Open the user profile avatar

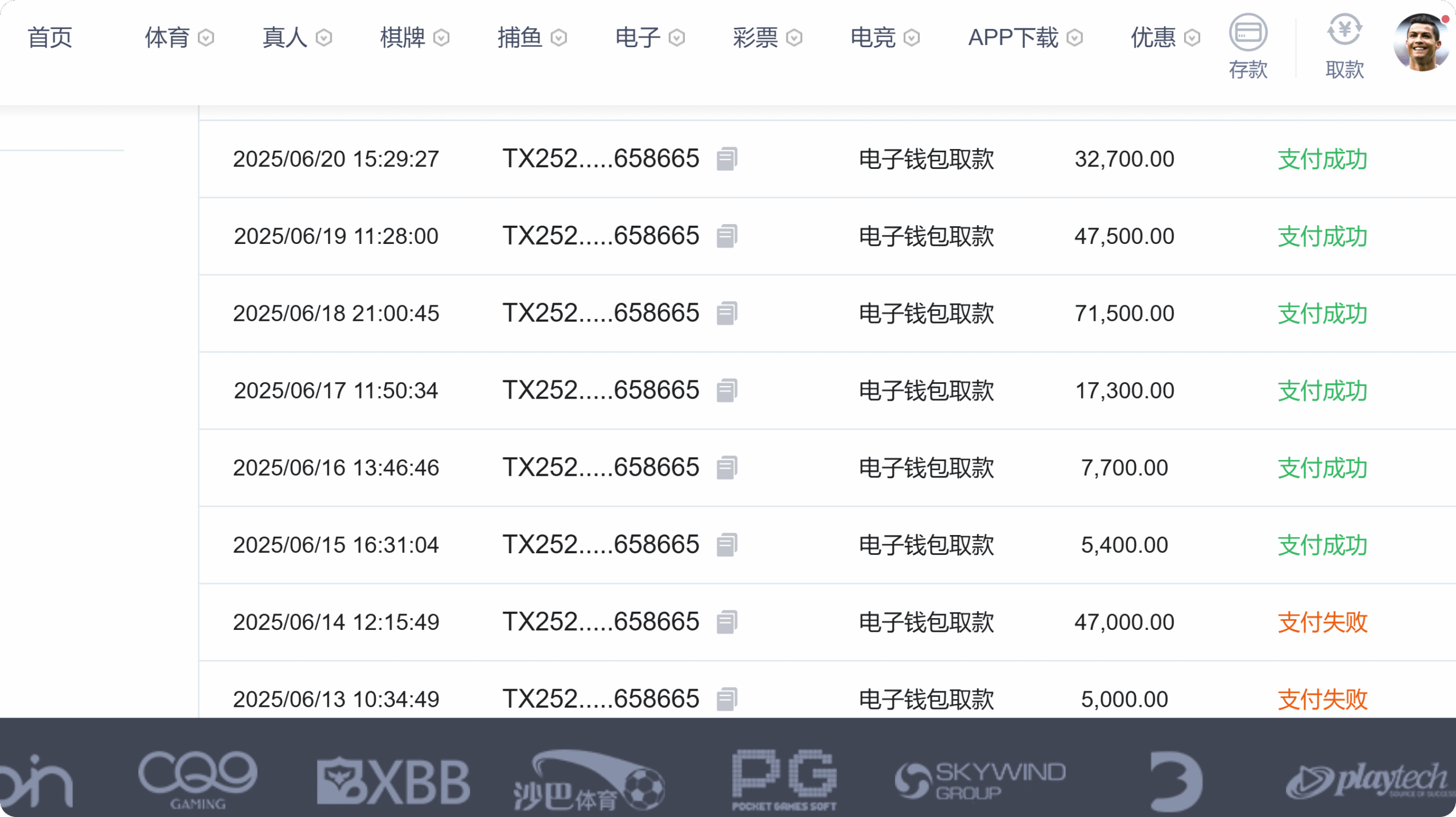pos(1421,42)
